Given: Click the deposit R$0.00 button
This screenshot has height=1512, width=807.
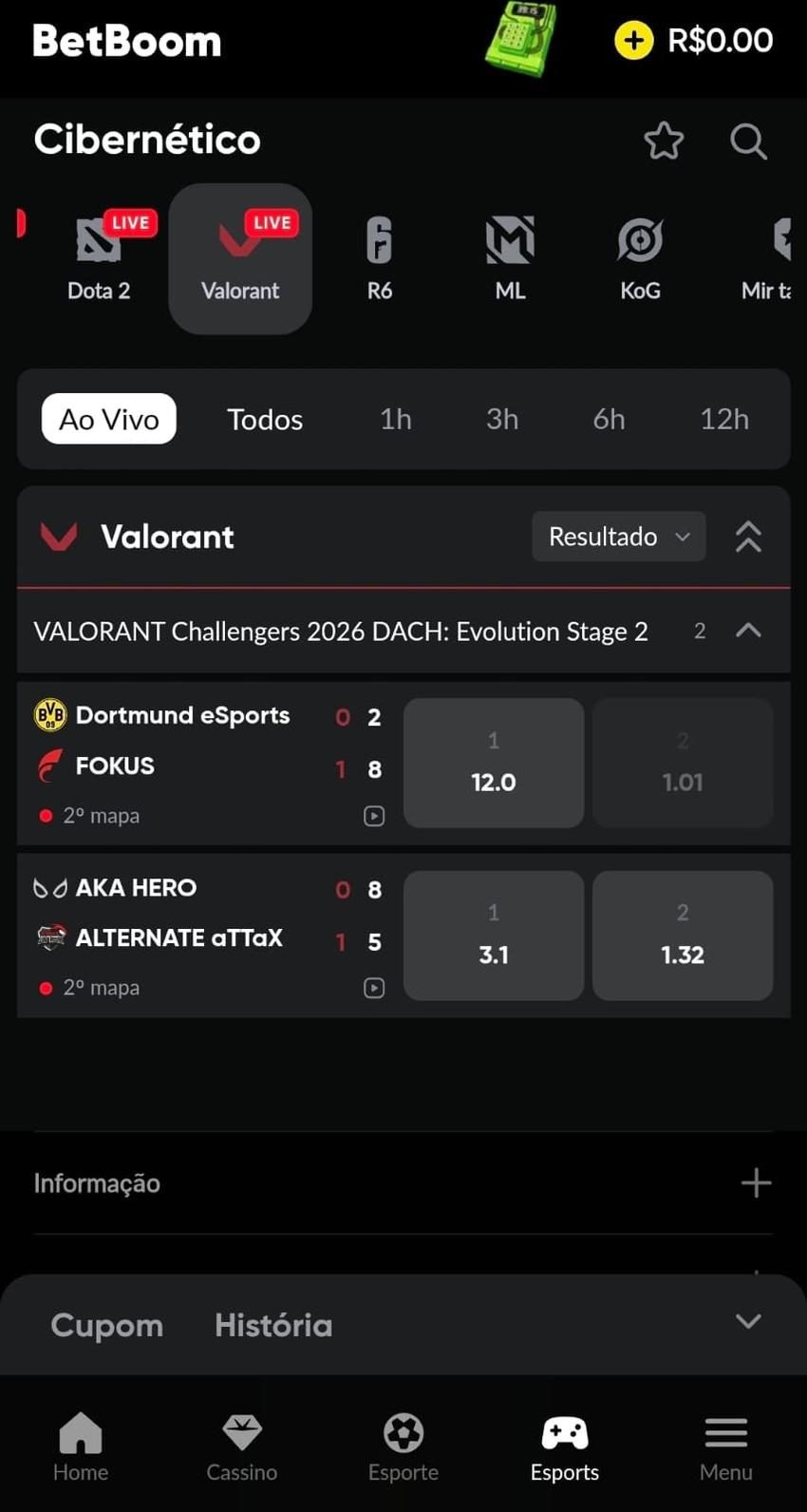Looking at the screenshot, I should (693, 40).
